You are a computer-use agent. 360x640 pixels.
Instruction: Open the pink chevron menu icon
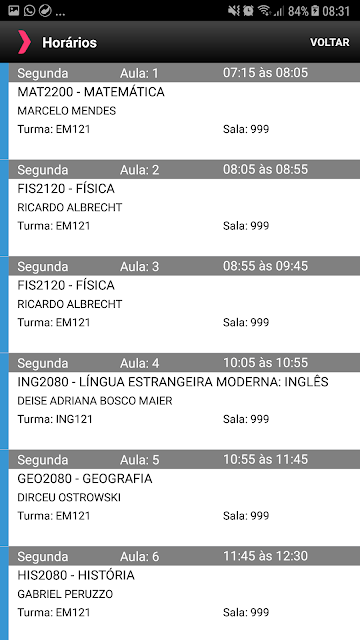pos(24,42)
